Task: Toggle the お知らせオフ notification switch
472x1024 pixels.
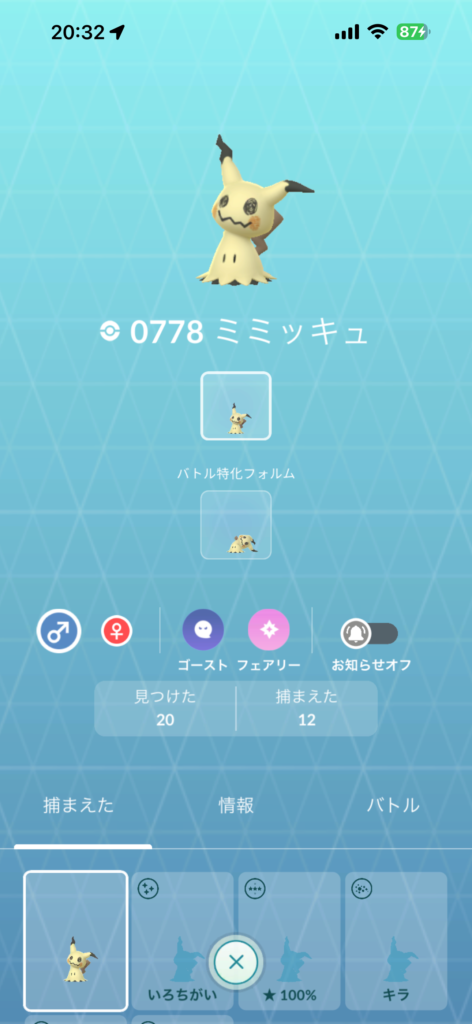Action: [x=370, y=633]
